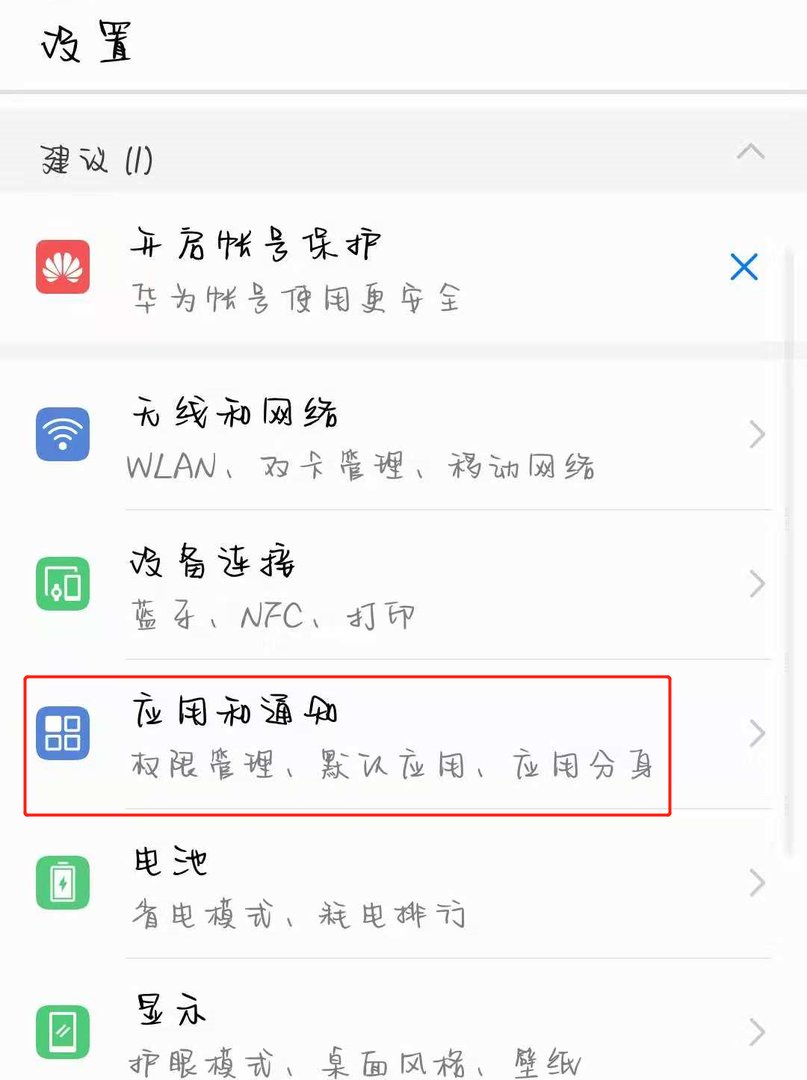
Task: Dismiss the account protection suggestion with X
Action: (x=743, y=267)
